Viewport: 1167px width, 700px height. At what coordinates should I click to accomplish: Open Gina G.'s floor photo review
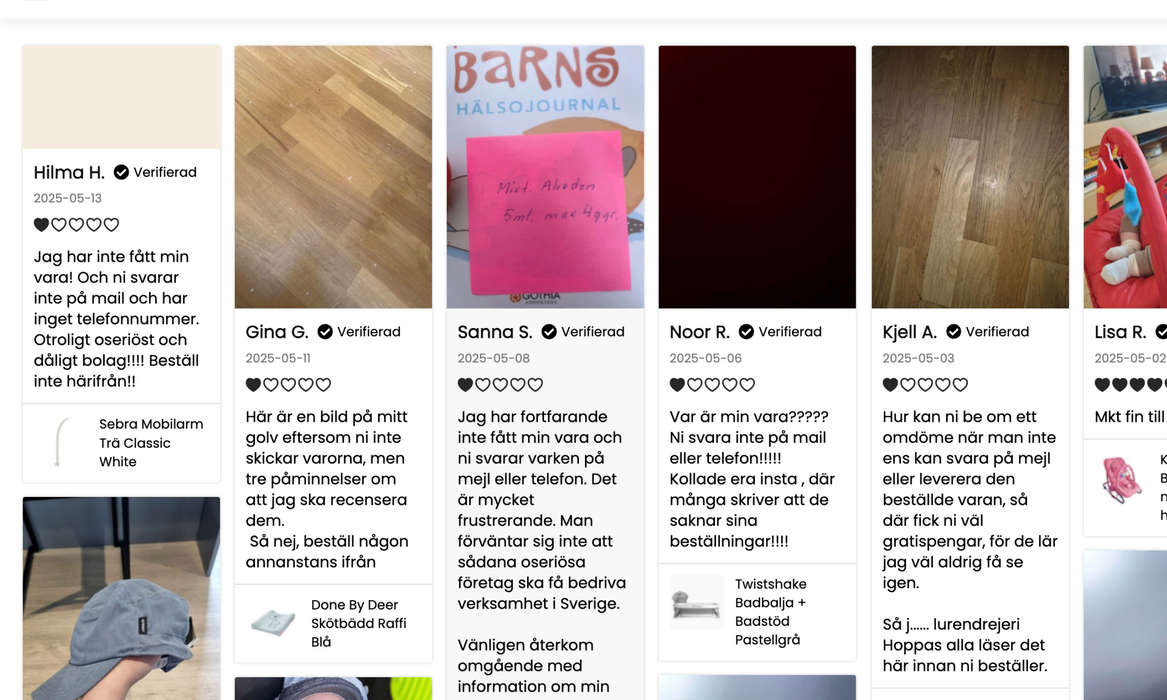coord(333,177)
